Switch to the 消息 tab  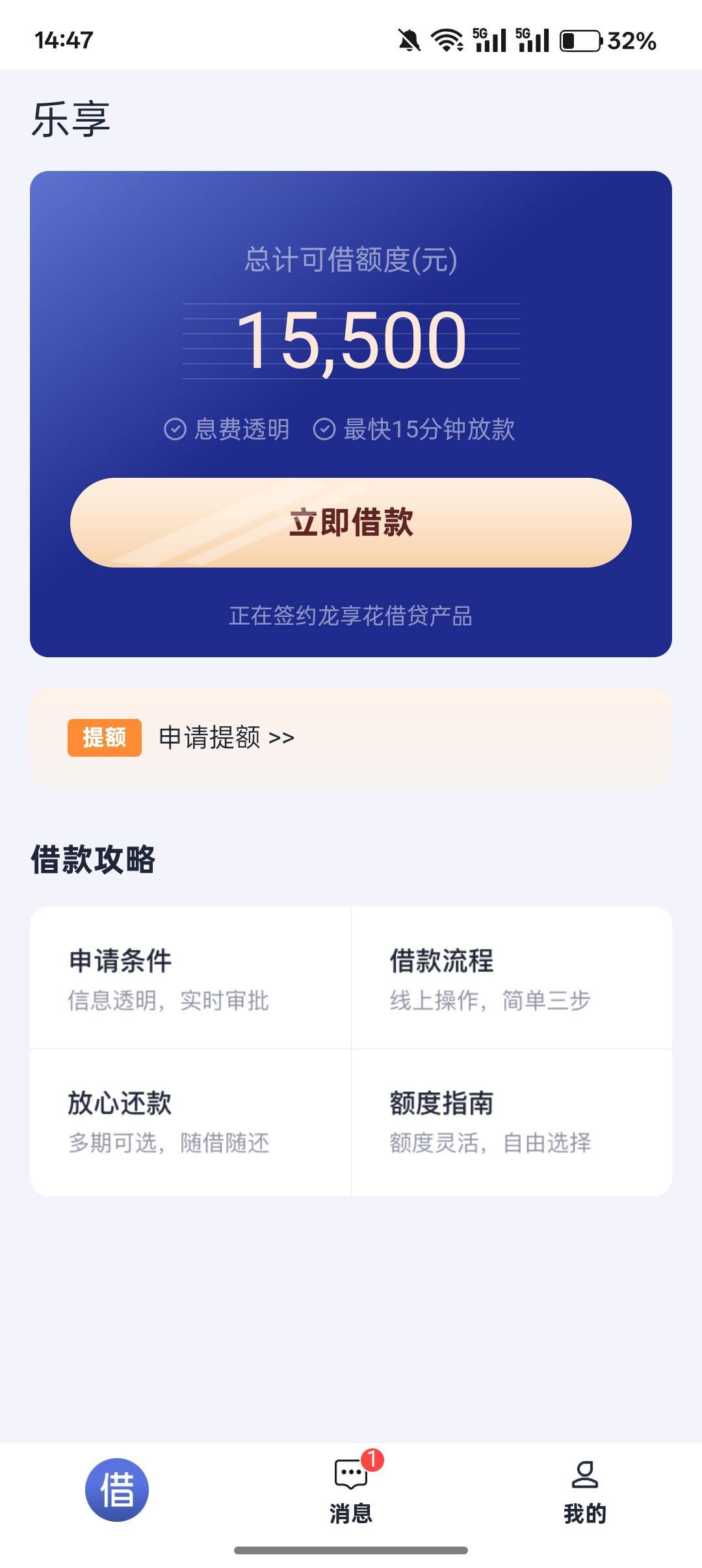pos(351,1489)
